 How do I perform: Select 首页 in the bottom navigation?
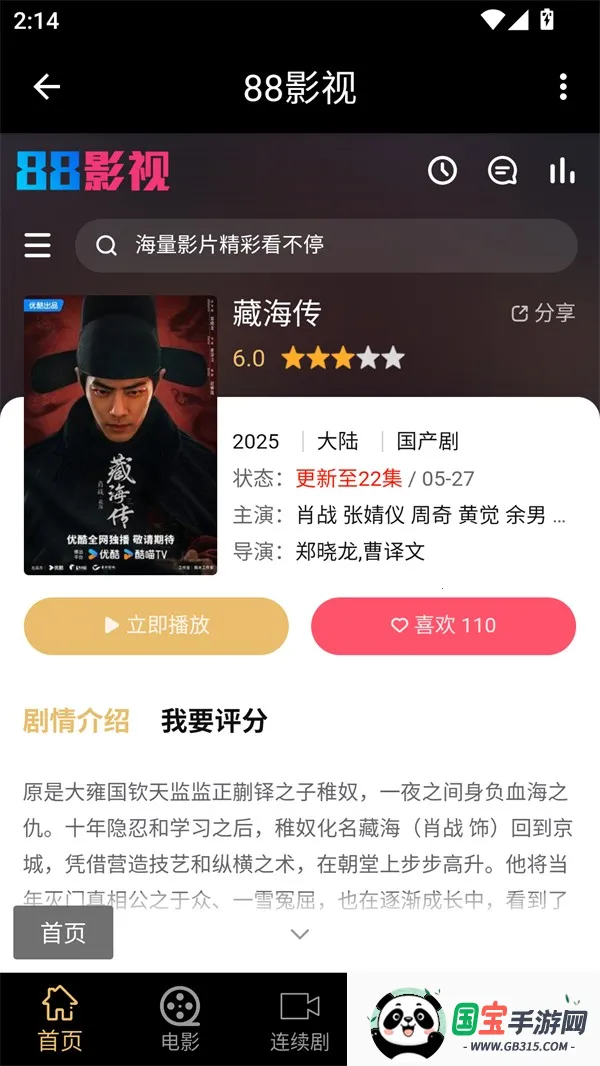coord(60,1018)
